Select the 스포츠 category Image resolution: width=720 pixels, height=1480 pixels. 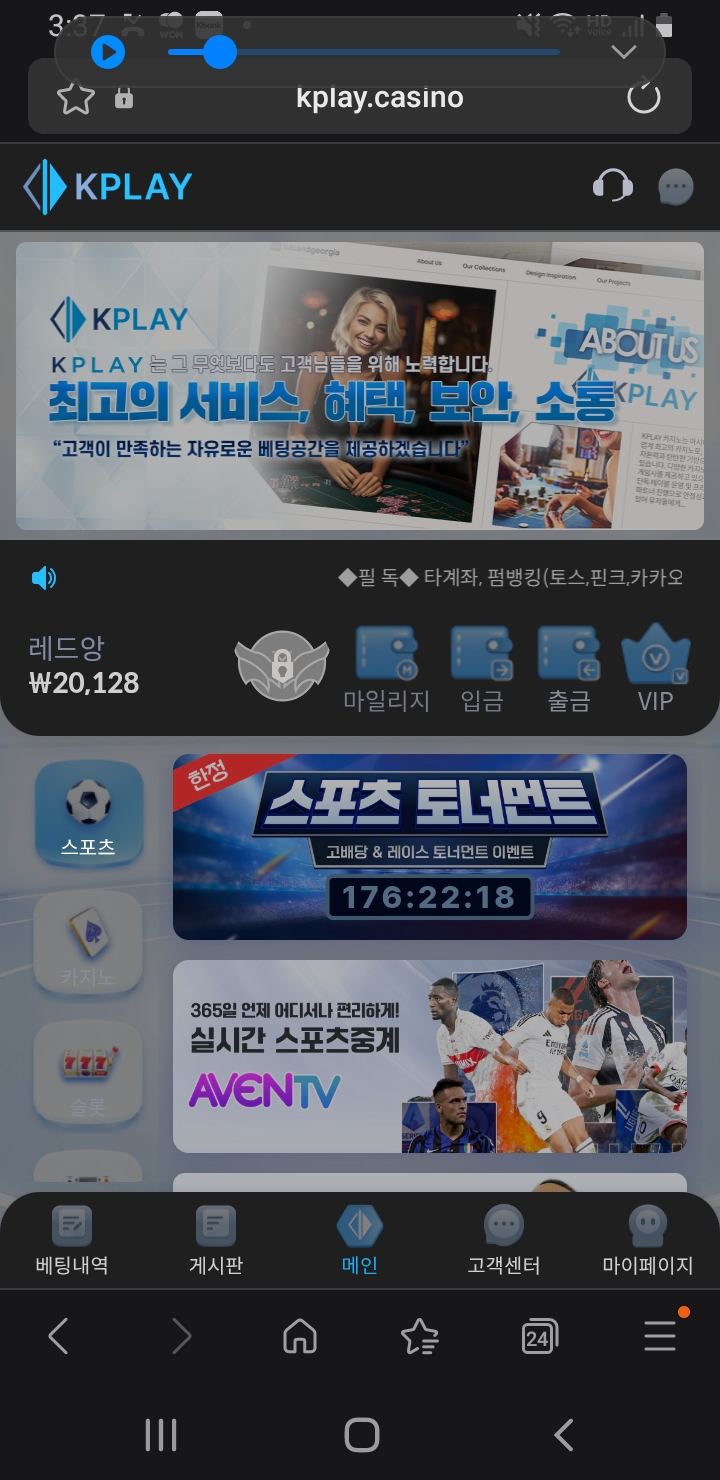pos(88,814)
